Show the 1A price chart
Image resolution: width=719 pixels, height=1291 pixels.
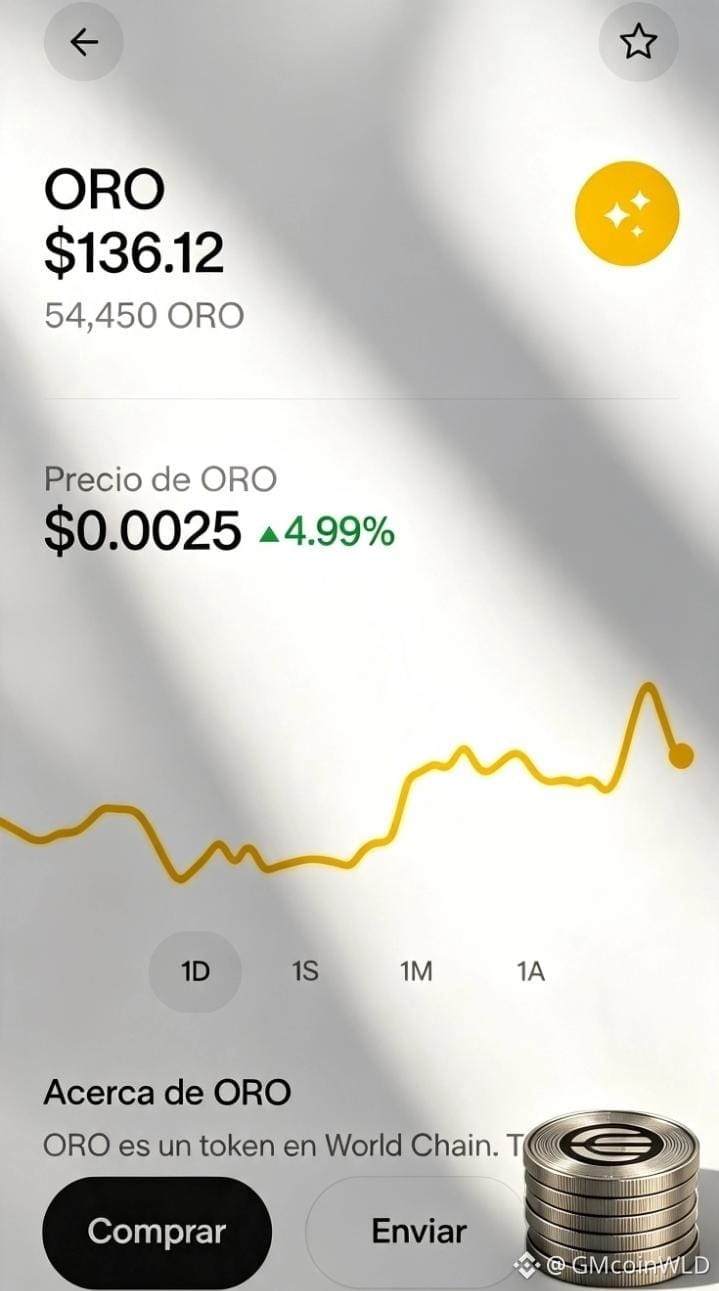click(531, 971)
